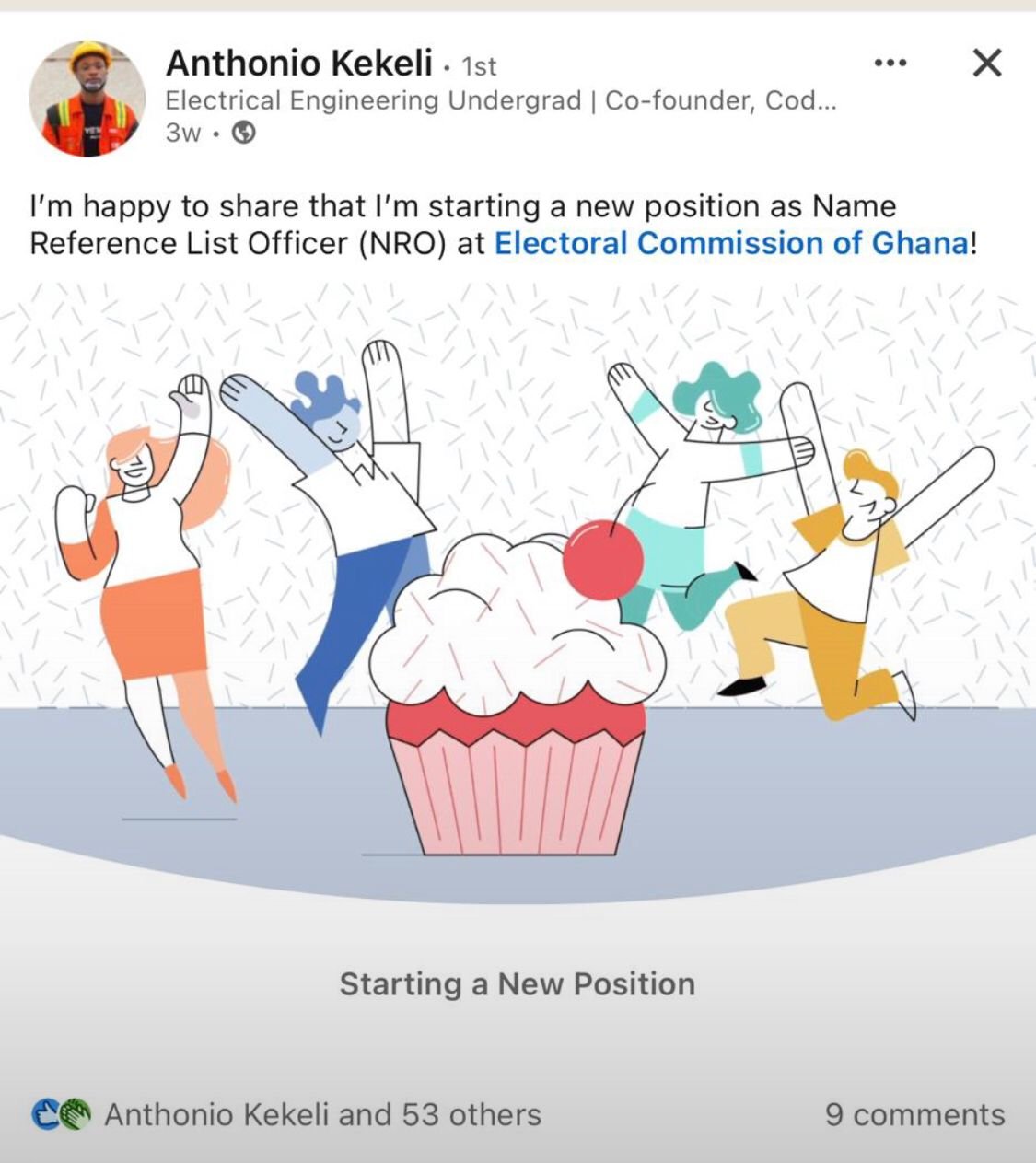
Task: Open the Starting a New Position card
Action: [x=517, y=983]
